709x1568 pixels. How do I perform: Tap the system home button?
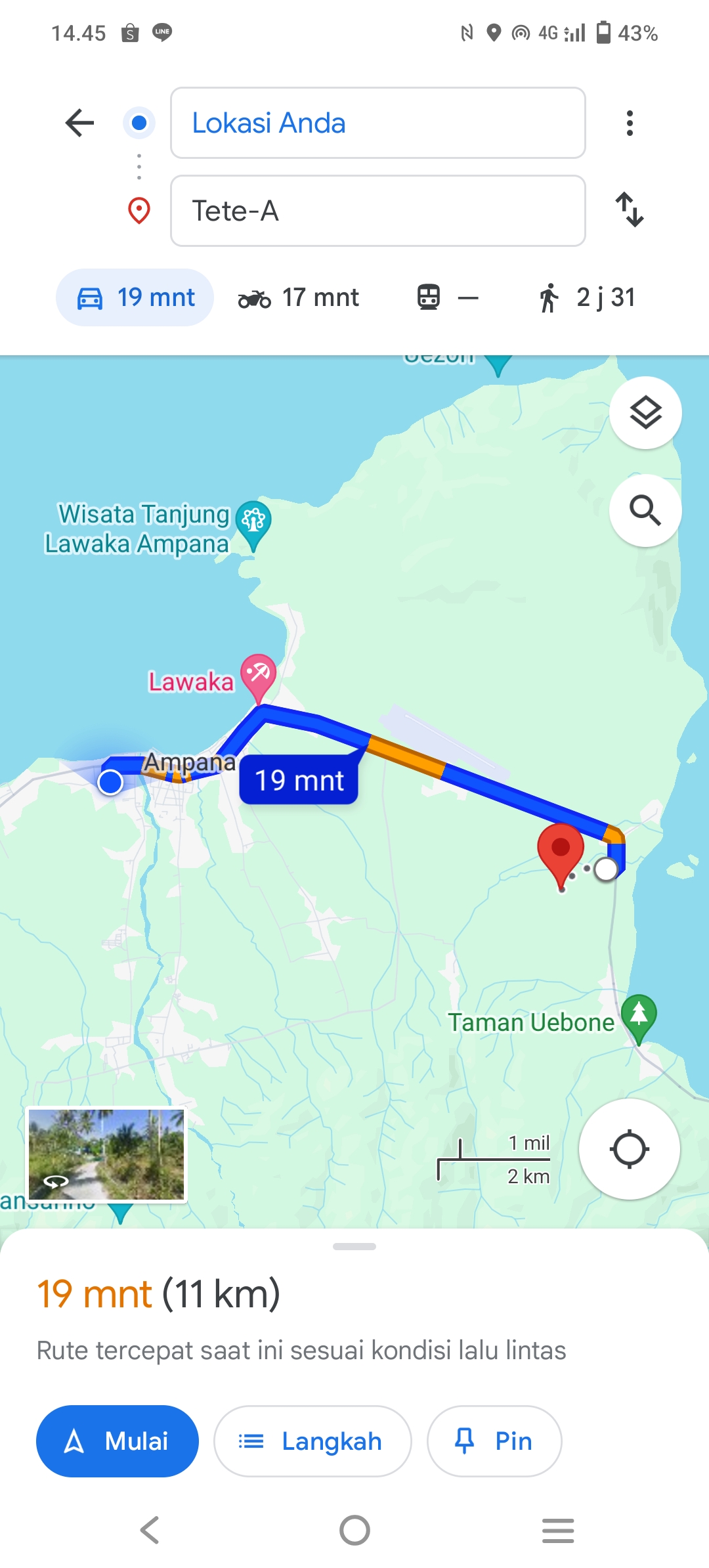[354, 1531]
